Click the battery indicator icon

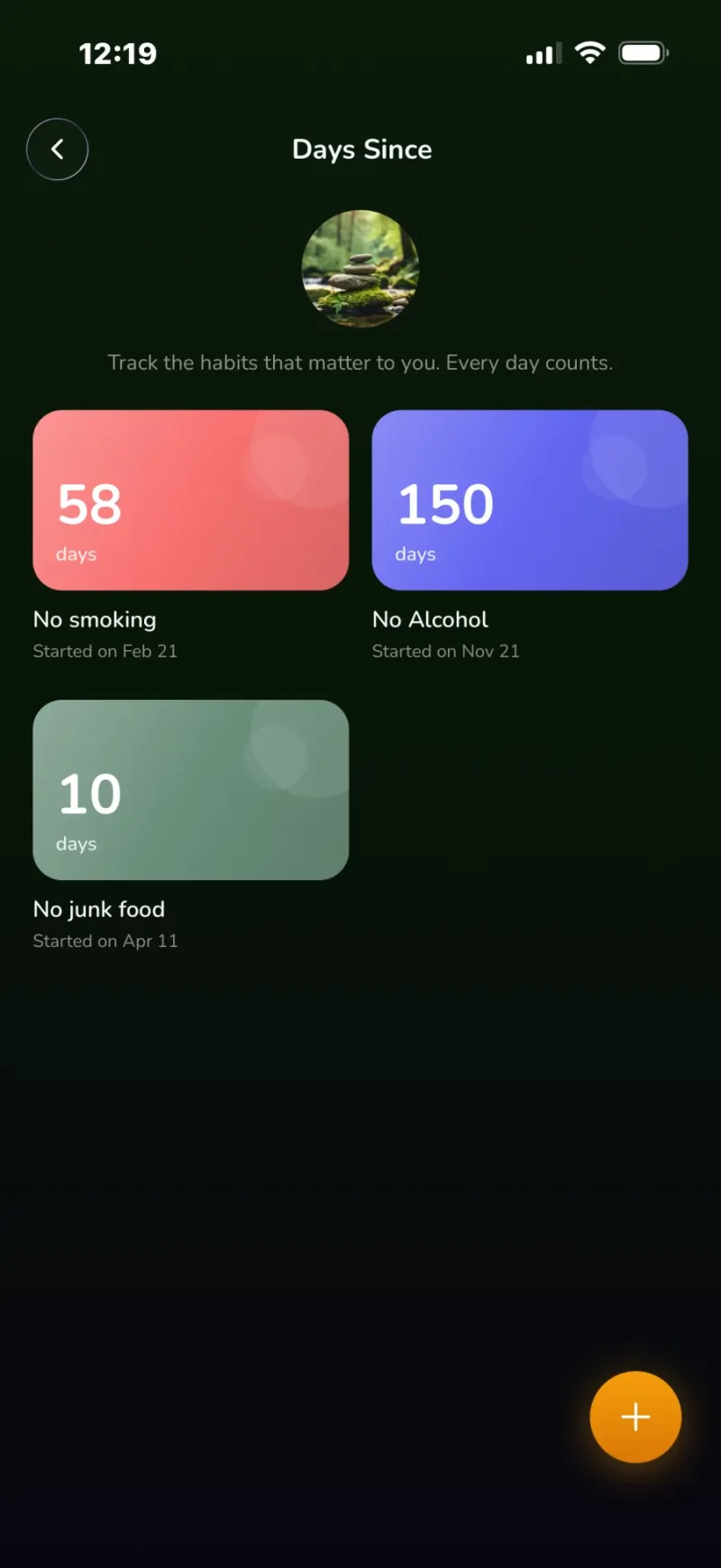coord(642,53)
